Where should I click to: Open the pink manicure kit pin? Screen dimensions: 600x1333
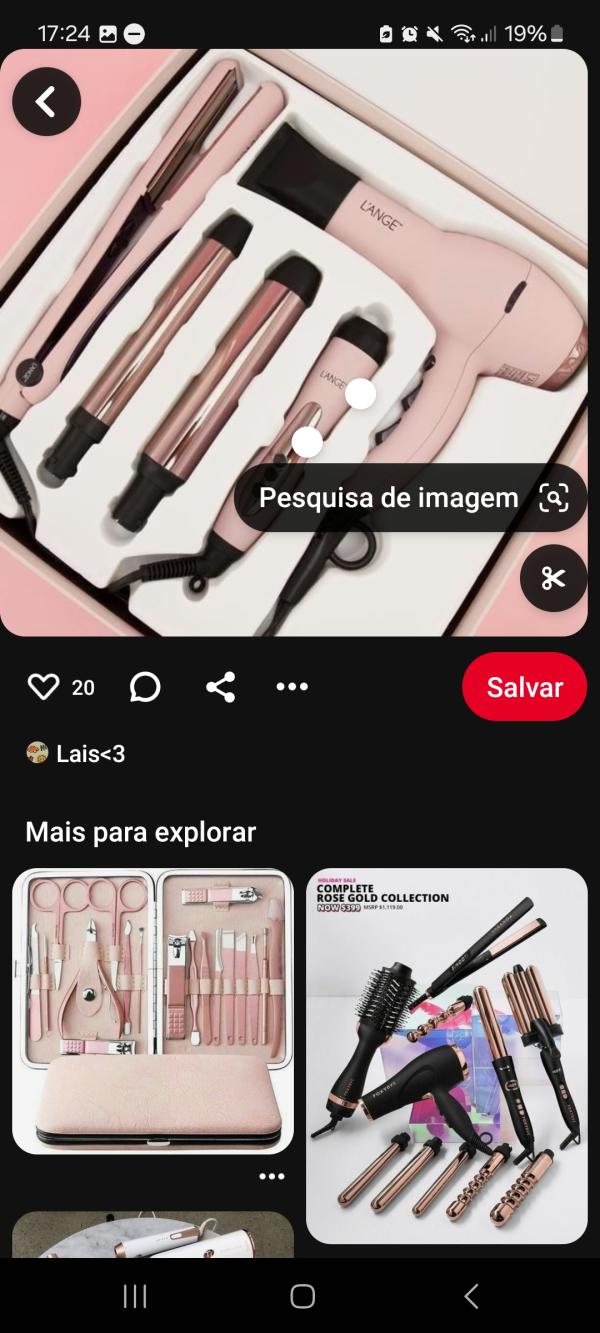pos(153,1010)
